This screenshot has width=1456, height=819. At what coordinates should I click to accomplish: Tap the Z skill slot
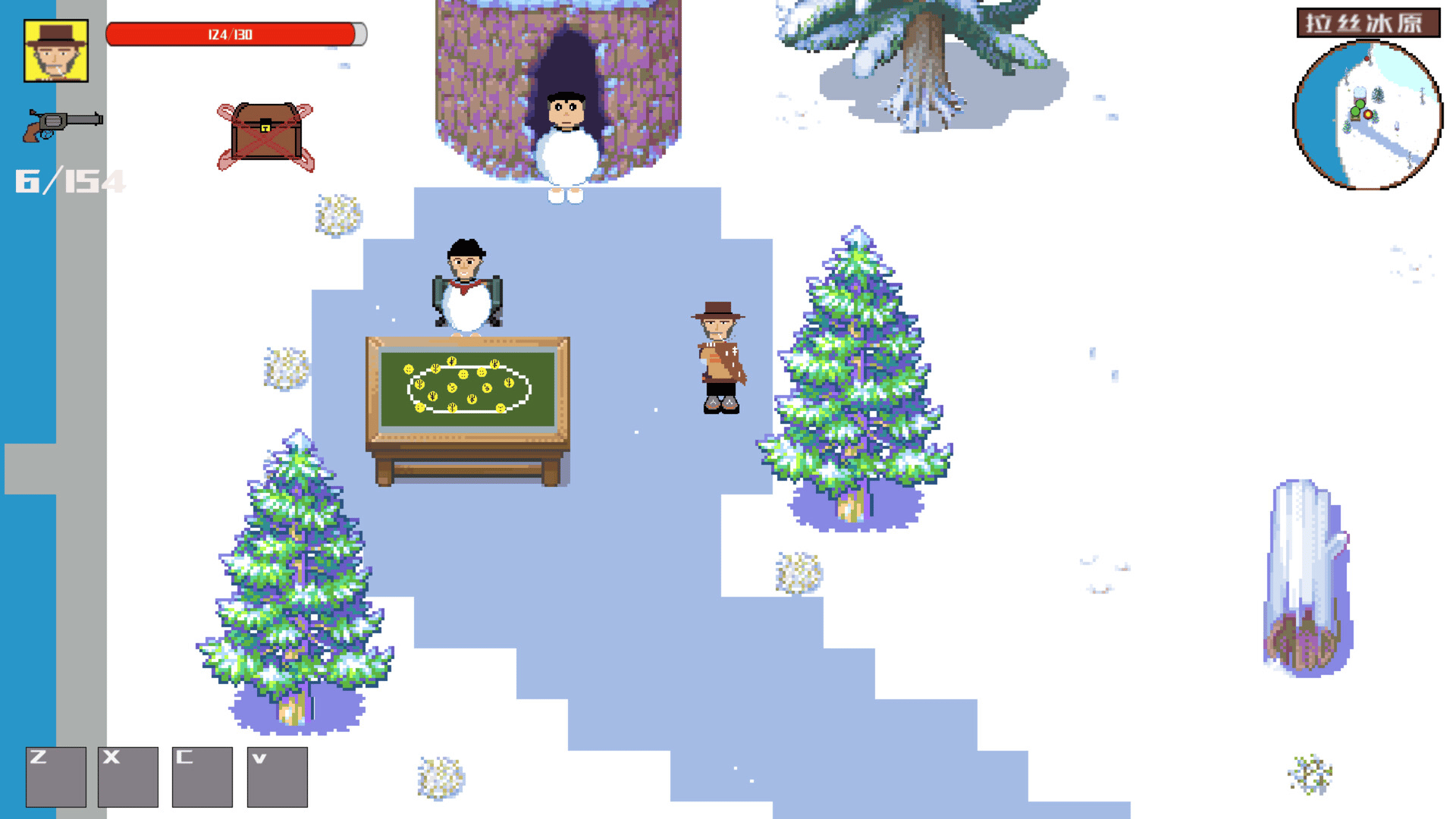55,777
